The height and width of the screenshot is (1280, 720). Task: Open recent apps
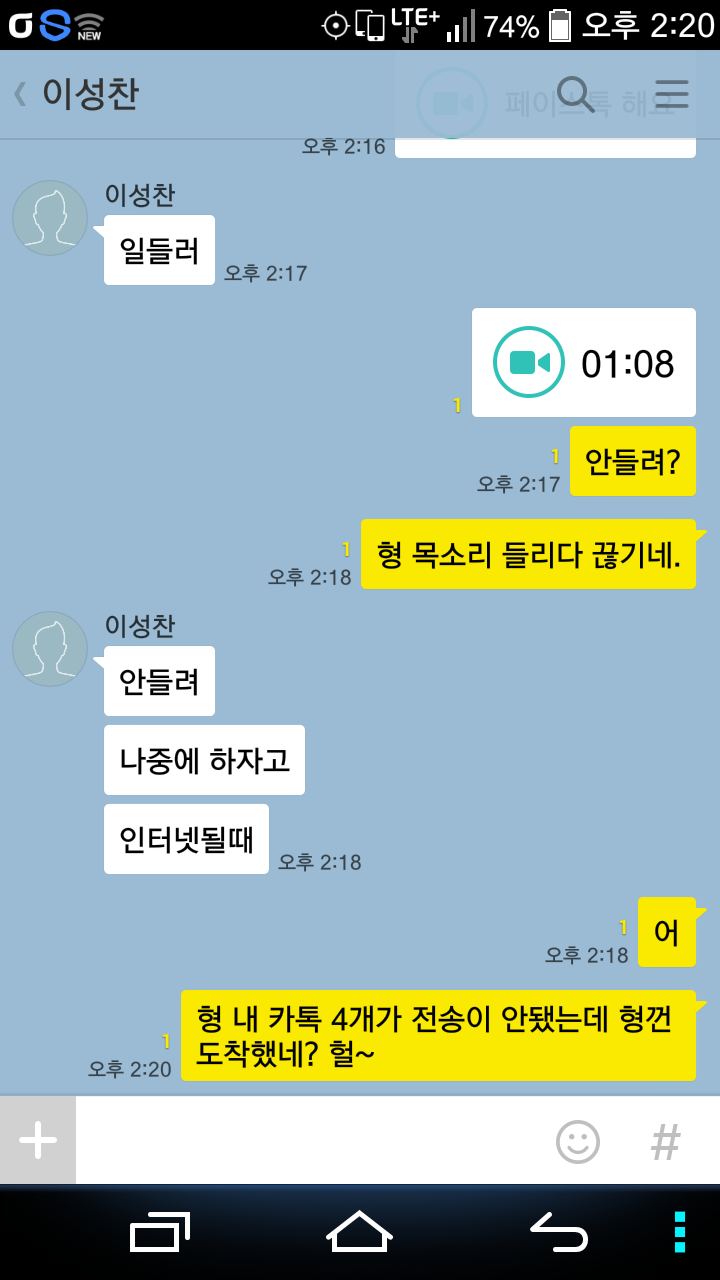point(160,1231)
